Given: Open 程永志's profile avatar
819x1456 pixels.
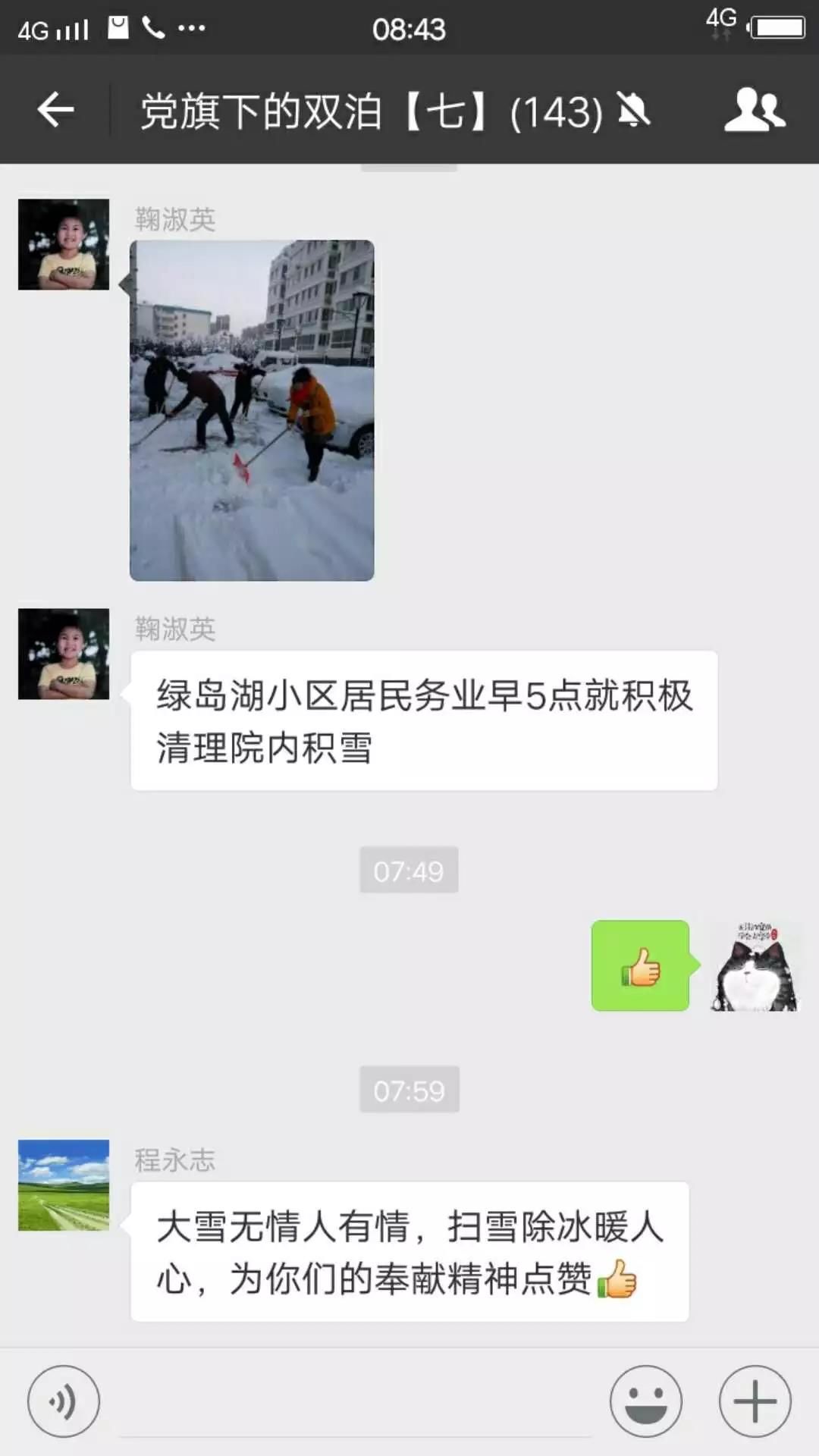Looking at the screenshot, I should tap(64, 1185).
